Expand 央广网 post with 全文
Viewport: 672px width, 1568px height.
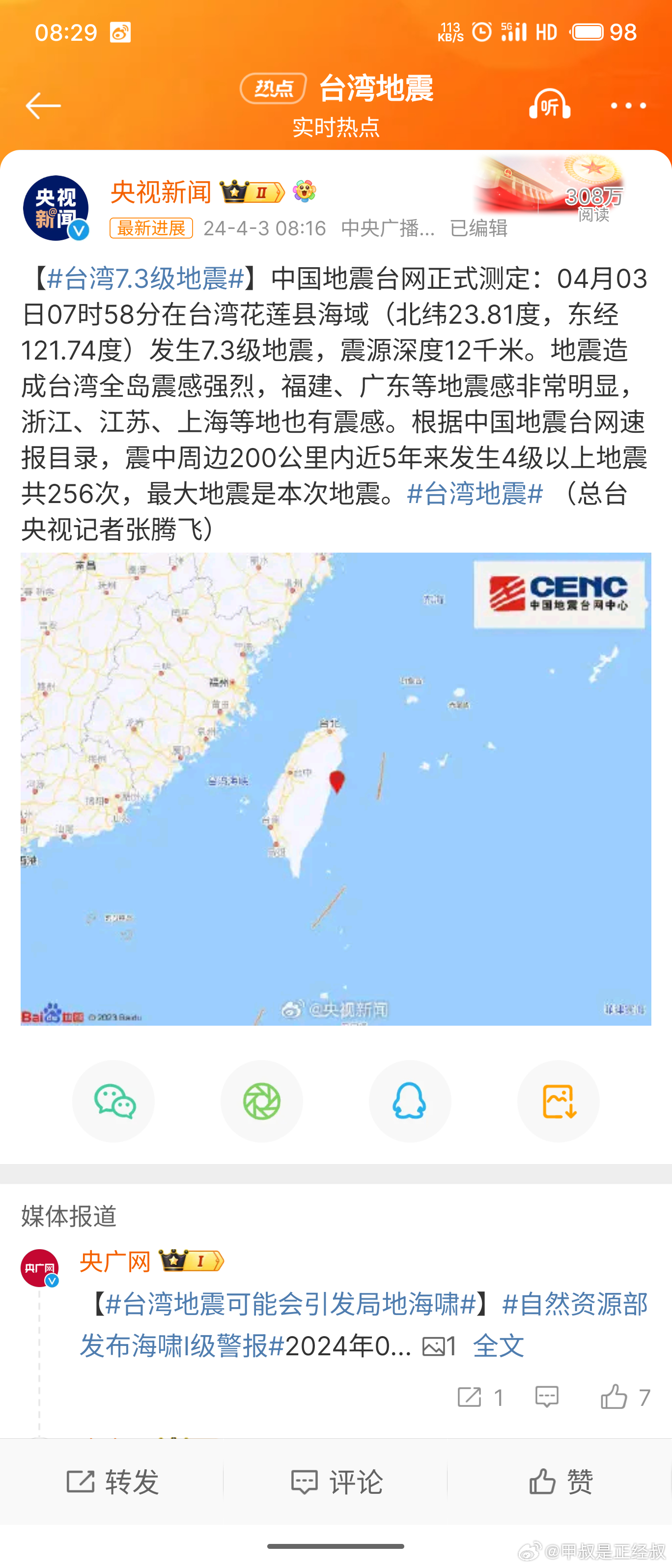coord(498,1346)
